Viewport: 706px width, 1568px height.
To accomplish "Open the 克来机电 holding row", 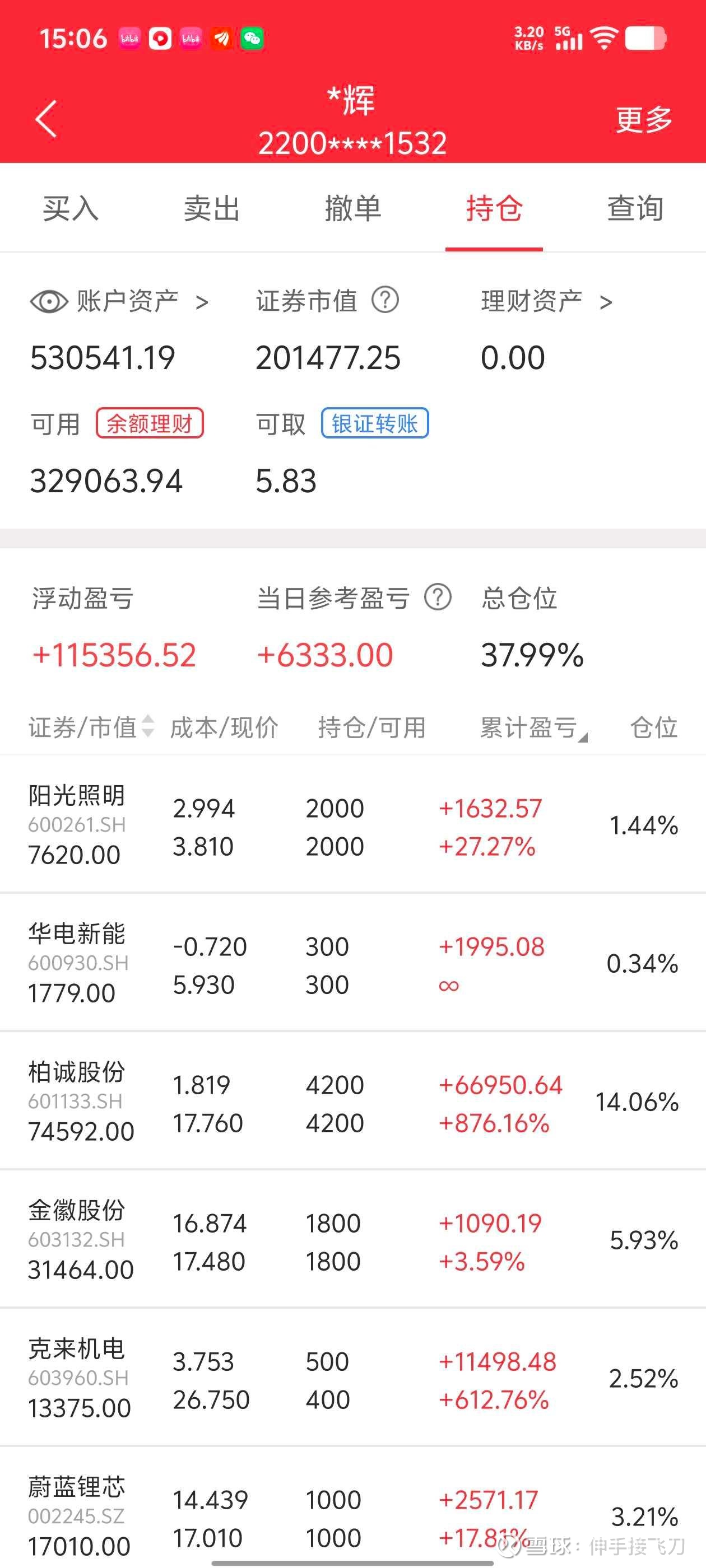I will point(352,1378).
